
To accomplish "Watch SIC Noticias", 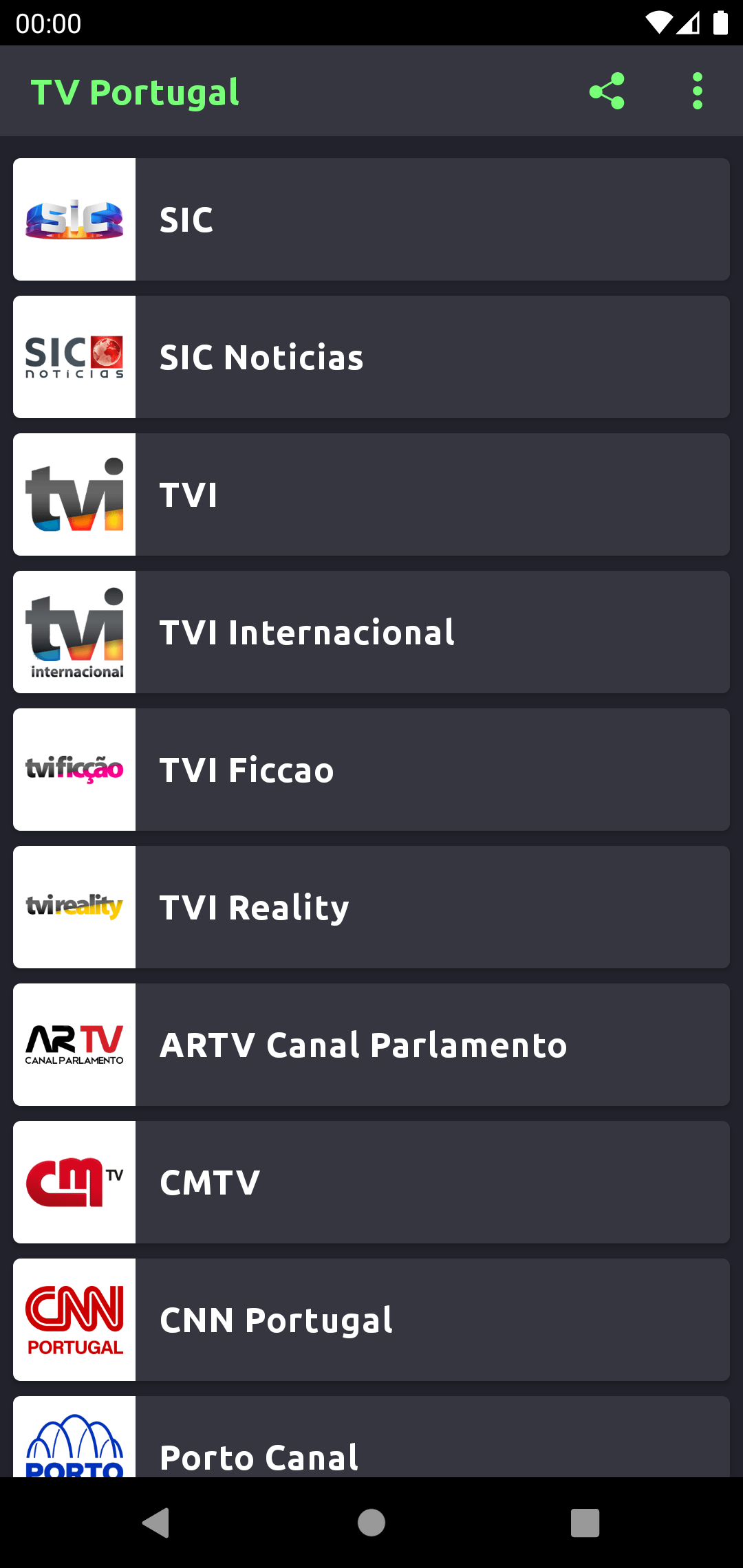I will (x=371, y=357).
